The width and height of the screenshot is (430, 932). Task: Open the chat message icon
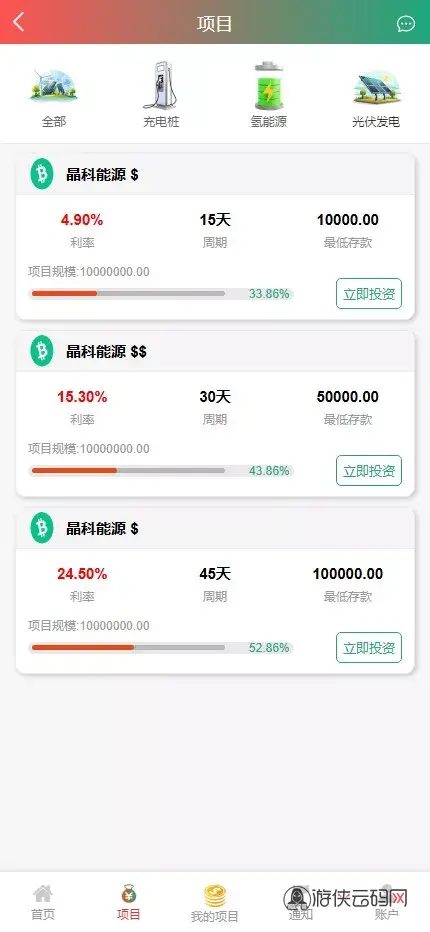pos(406,23)
